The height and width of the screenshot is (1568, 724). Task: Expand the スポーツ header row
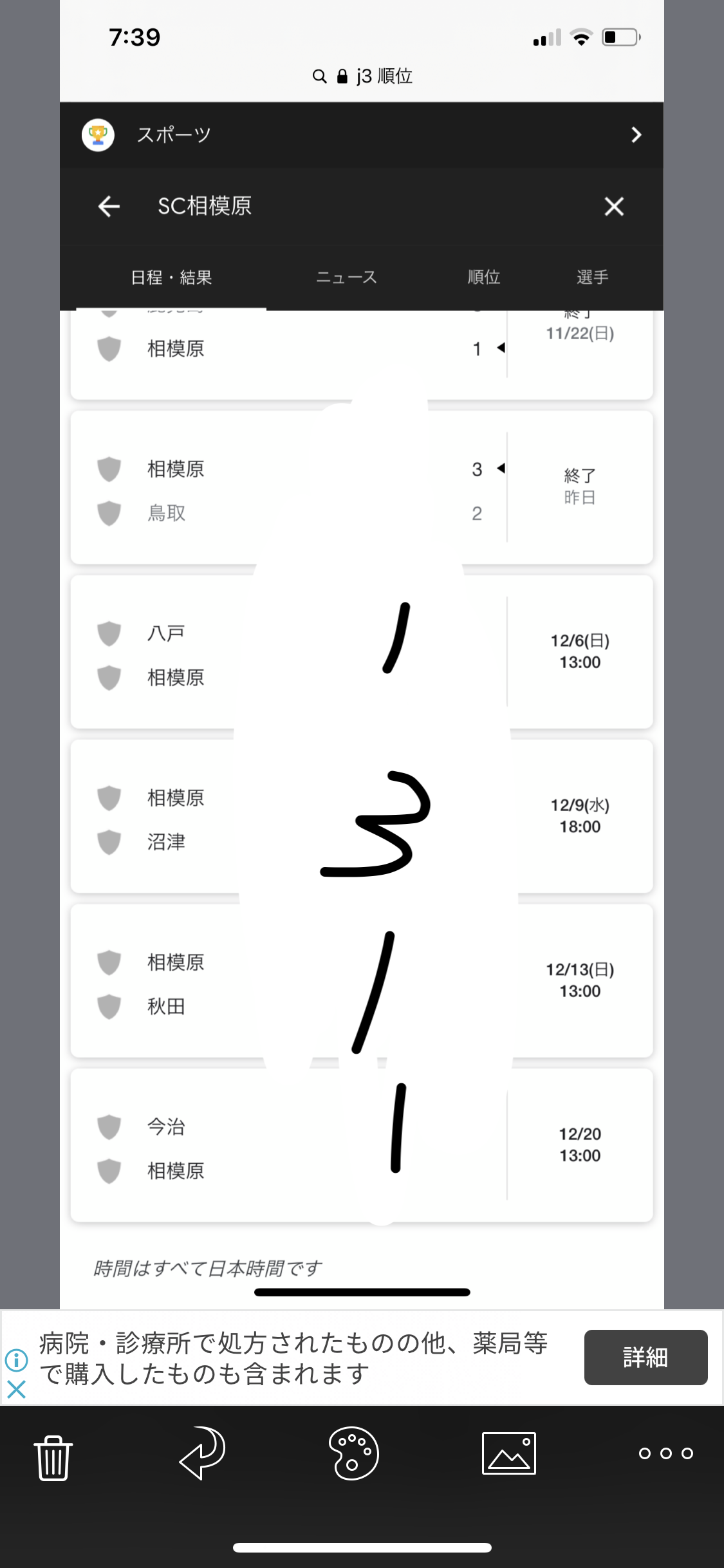(361, 135)
